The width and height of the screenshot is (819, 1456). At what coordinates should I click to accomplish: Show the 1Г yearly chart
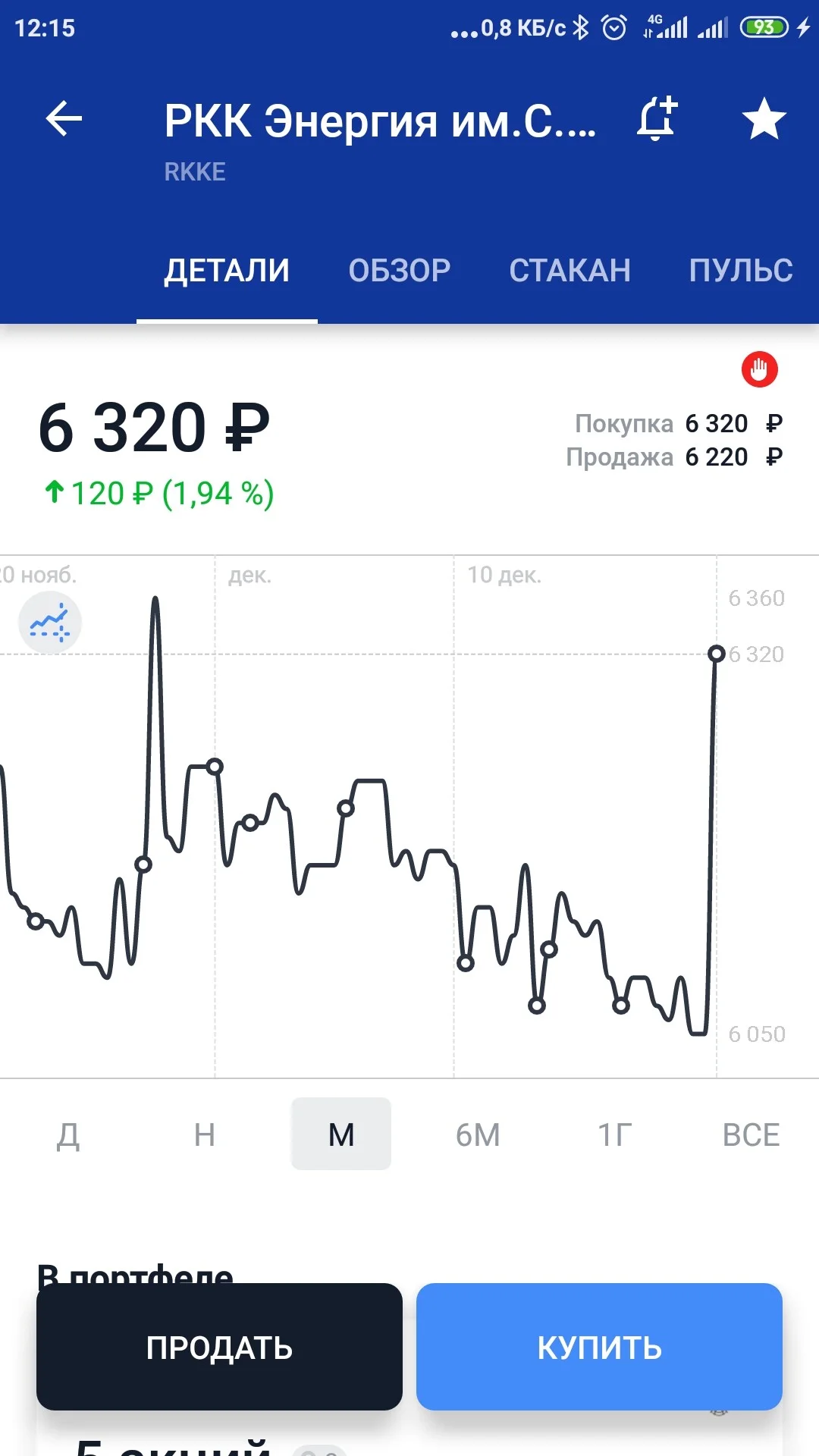click(614, 1134)
